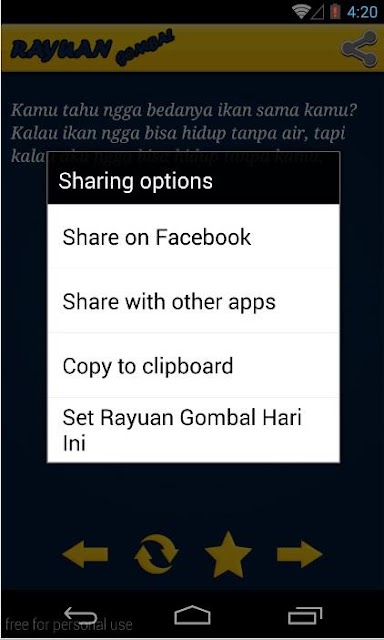The height and width of the screenshot is (640, 384).
Task: Tap the refresh circular arrows icon
Action: 157,555
